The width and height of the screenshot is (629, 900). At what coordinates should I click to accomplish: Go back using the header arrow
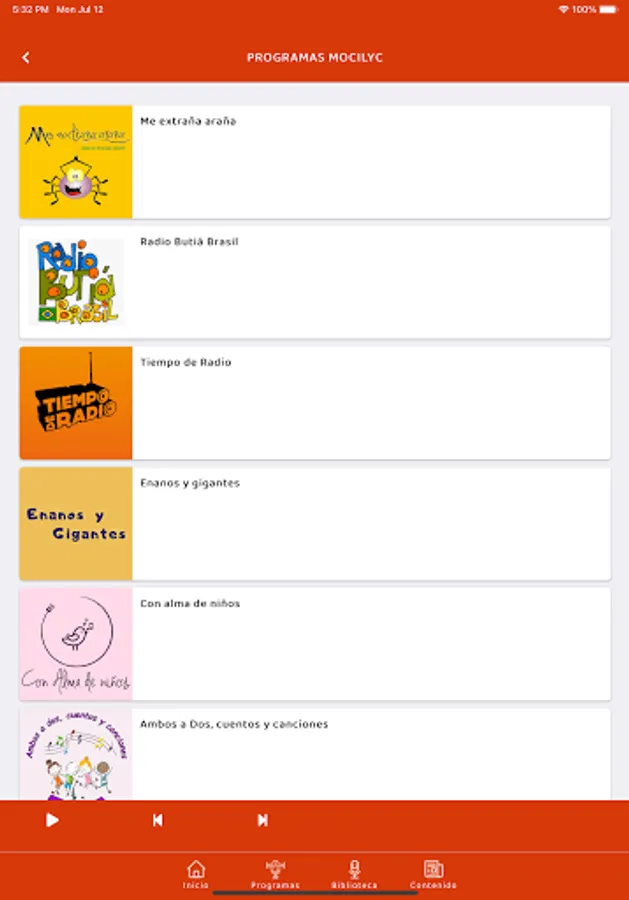pos(25,57)
